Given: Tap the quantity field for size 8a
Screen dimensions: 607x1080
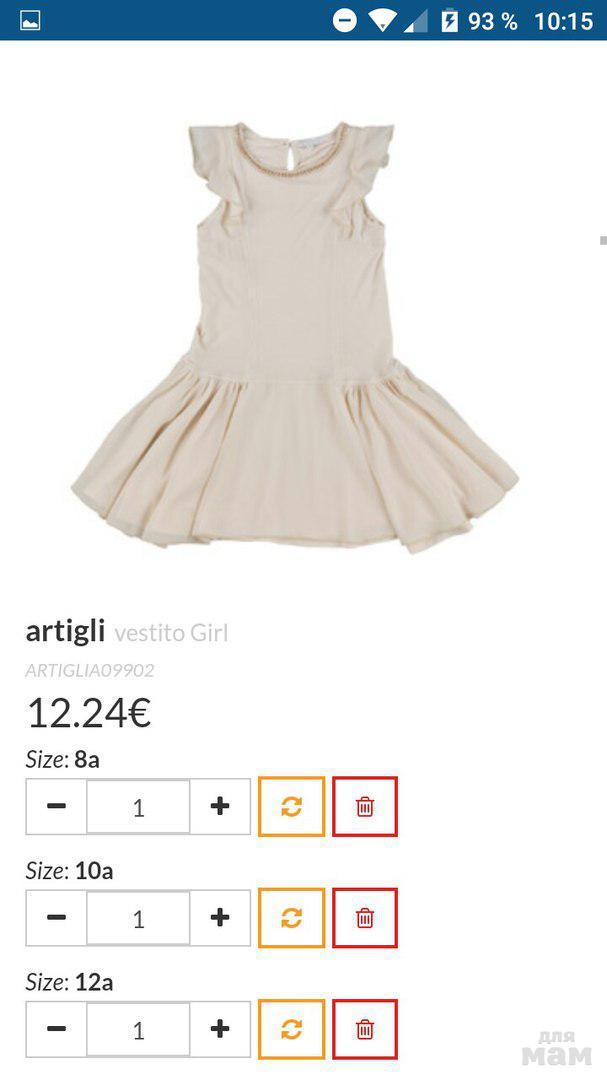Looking at the screenshot, I should pyautogui.click(x=138, y=806).
